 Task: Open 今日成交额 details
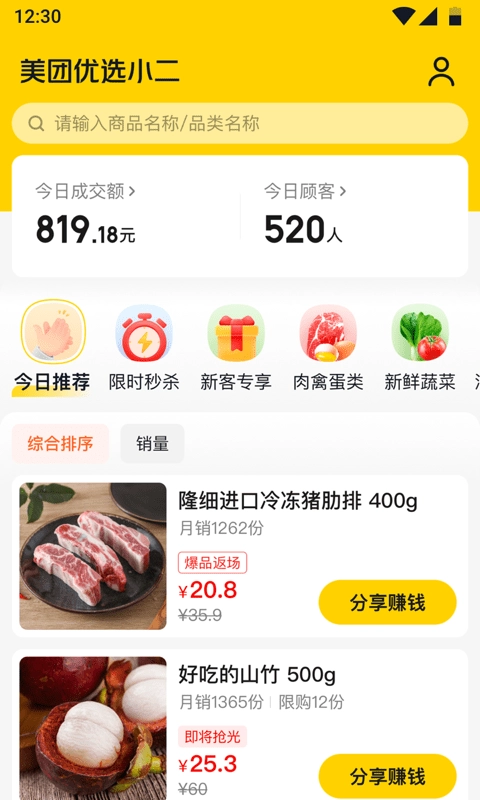pyautogui.click(x=85, y=191)
